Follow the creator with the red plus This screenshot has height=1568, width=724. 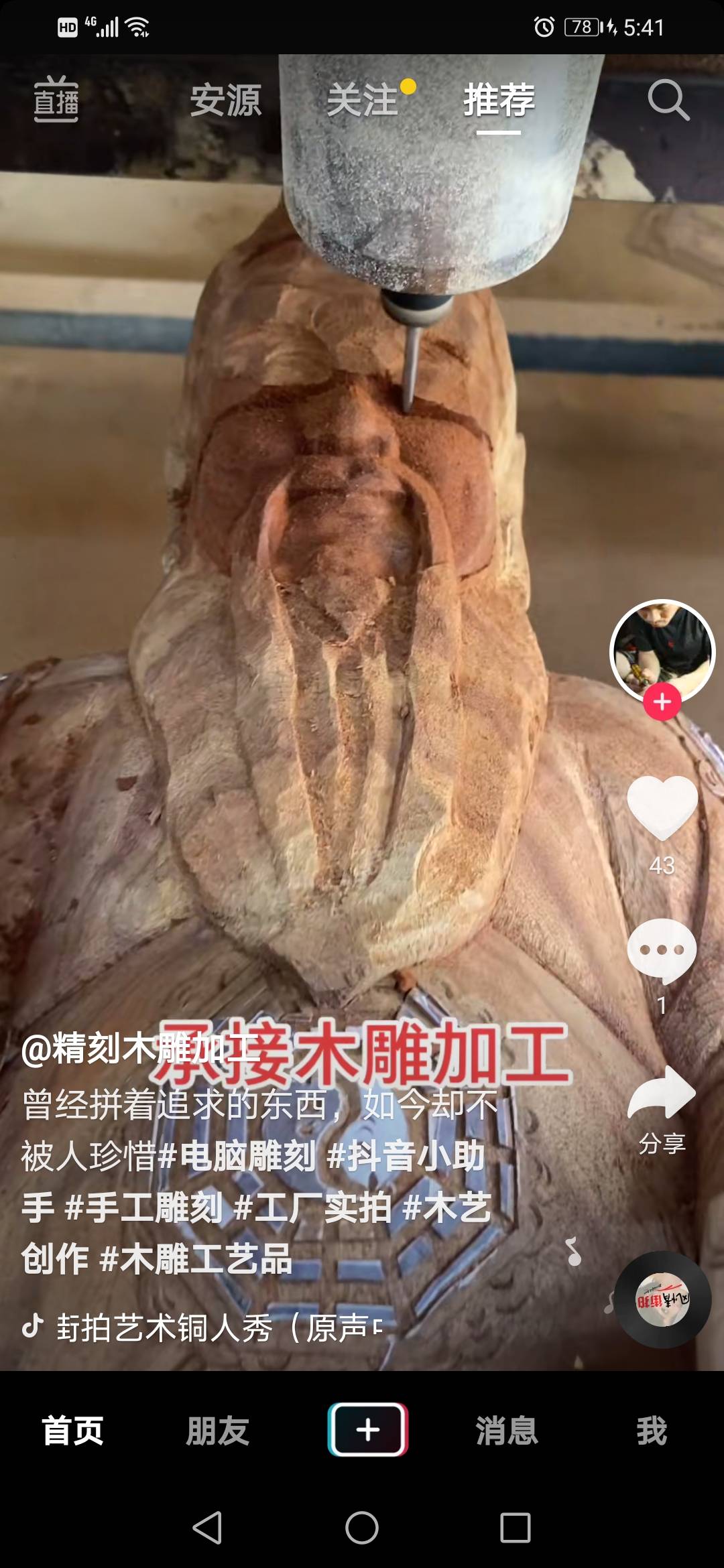(662, 702)
